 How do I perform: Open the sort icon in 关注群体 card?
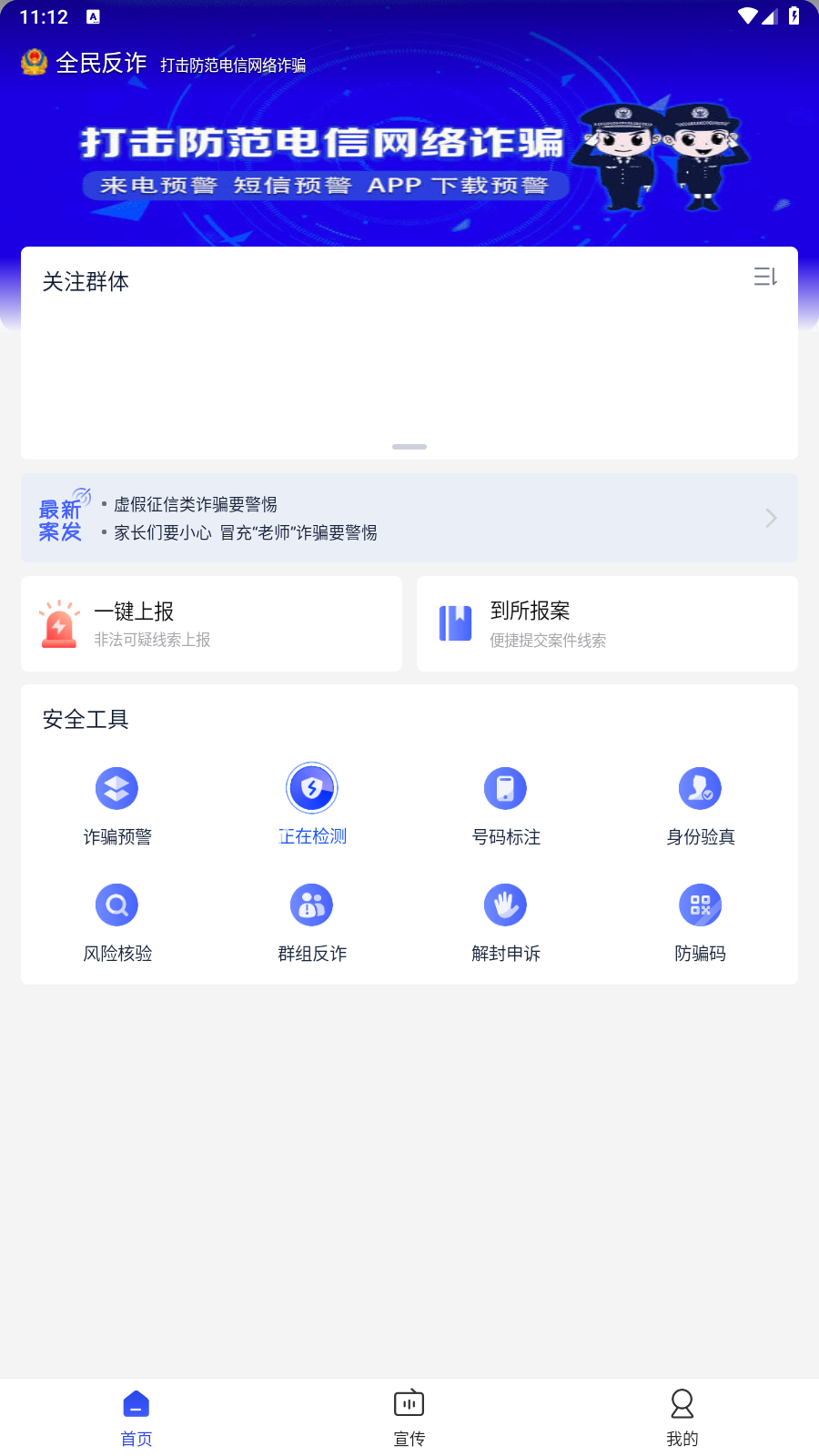pos(764,277)
